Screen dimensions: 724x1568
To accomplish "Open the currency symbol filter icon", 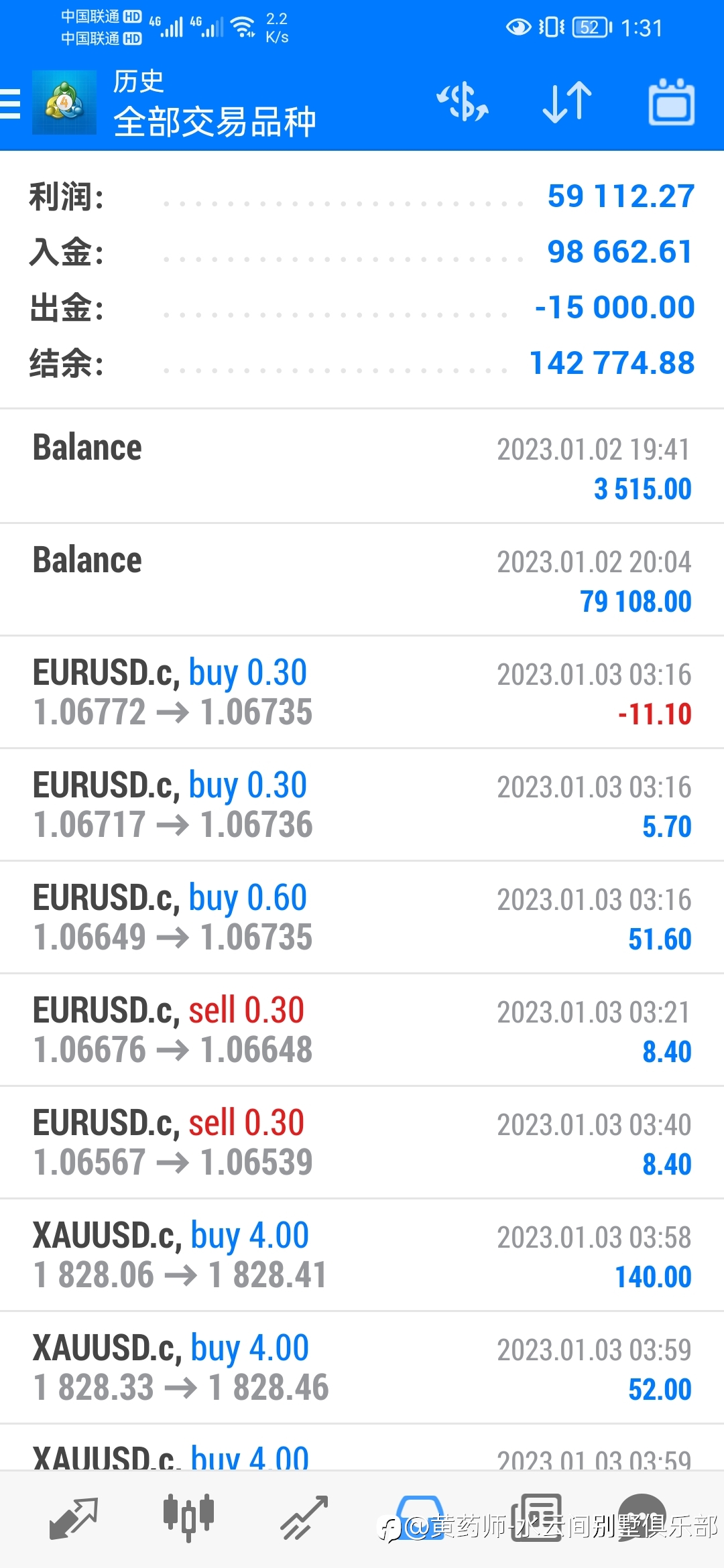I will coord(463,102).
